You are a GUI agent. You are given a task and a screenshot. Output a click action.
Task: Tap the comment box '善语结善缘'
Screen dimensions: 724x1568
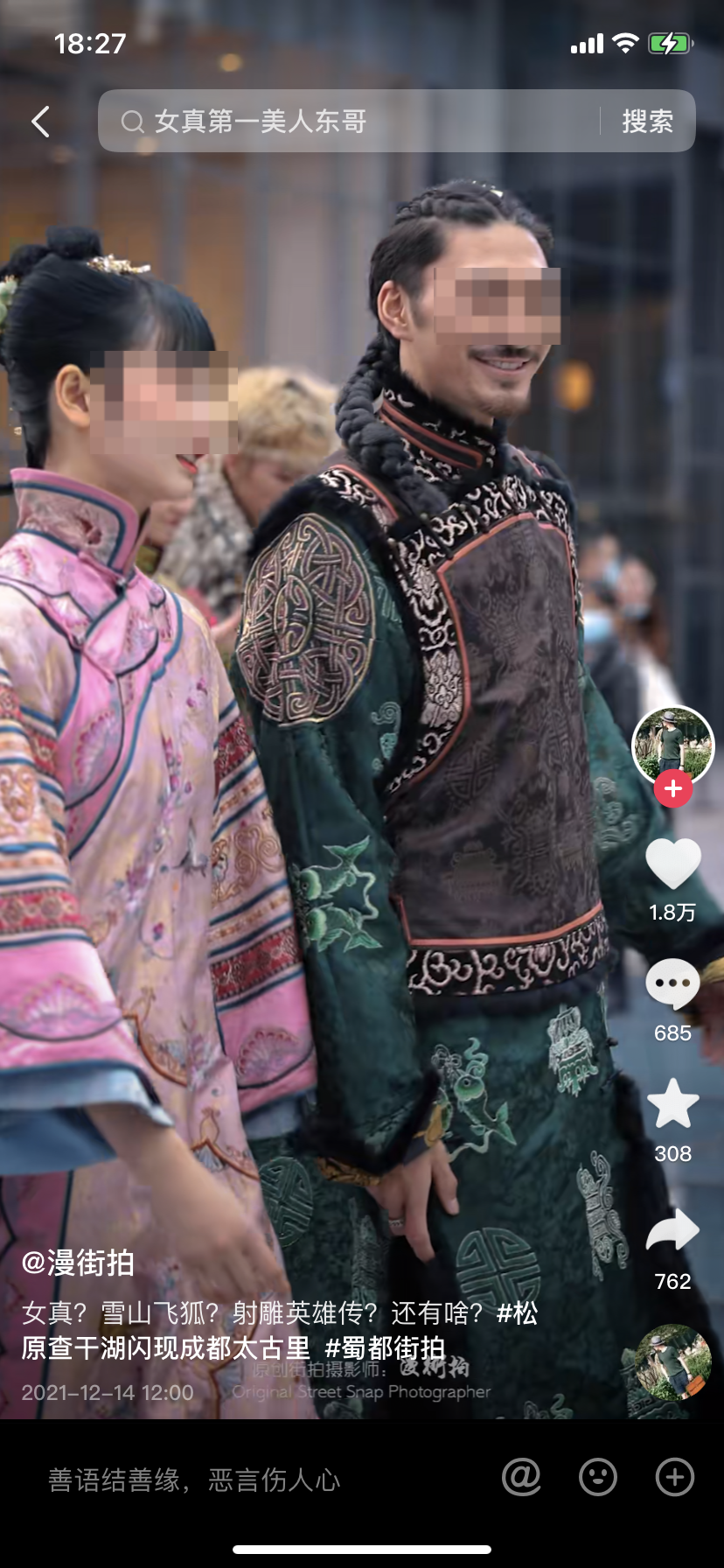click(x=194, y=1480)
